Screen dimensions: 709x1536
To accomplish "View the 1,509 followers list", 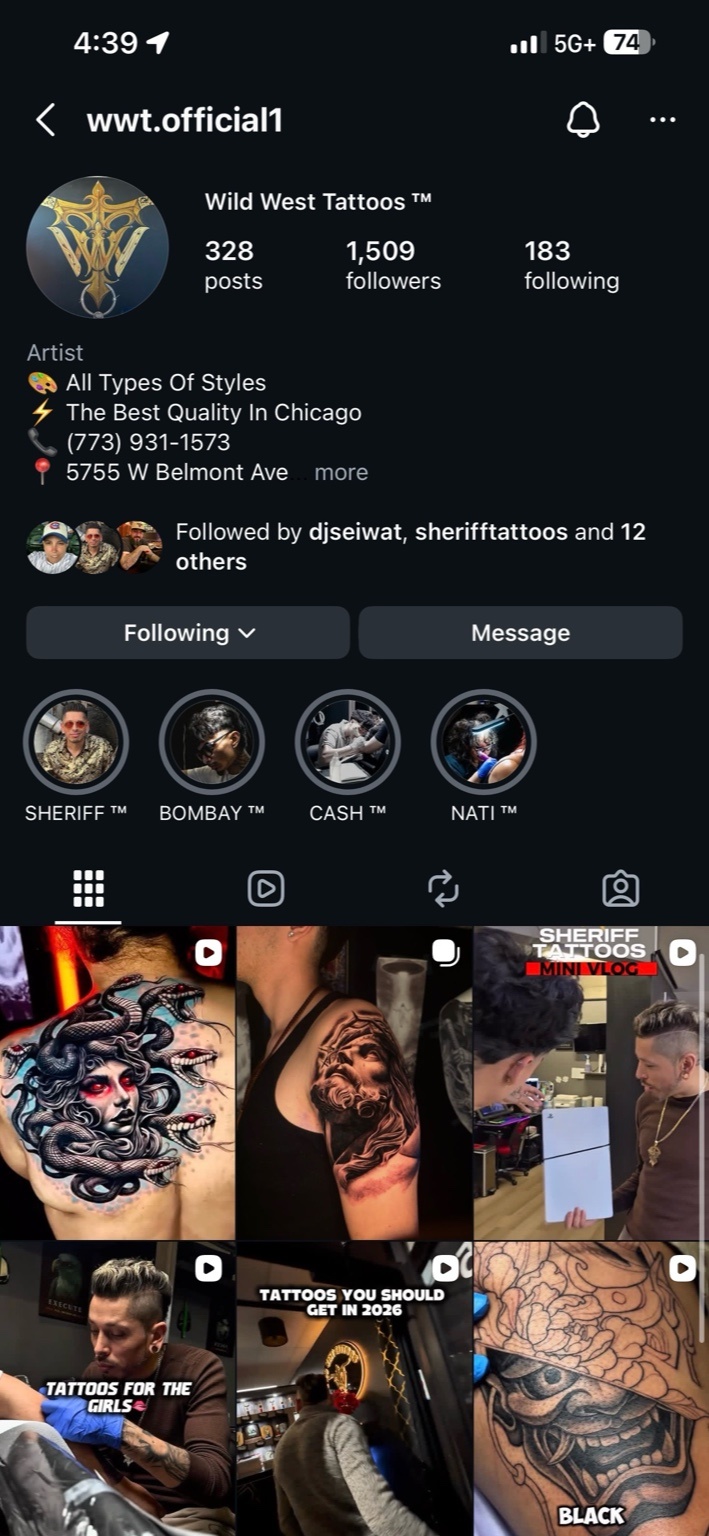I will (392, 265).
